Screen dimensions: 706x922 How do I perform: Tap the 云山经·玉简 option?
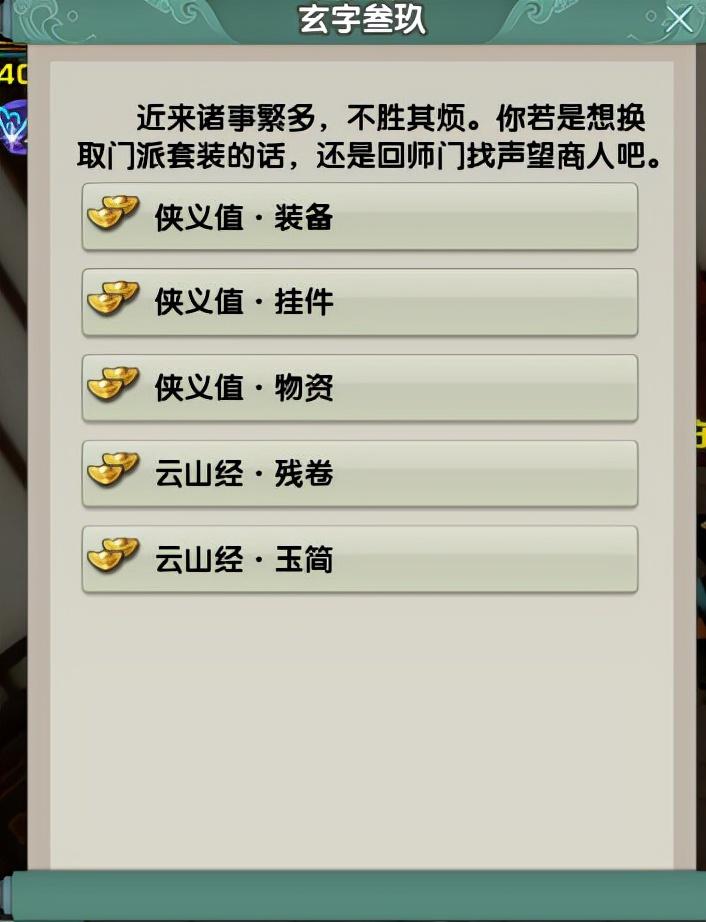359,559
